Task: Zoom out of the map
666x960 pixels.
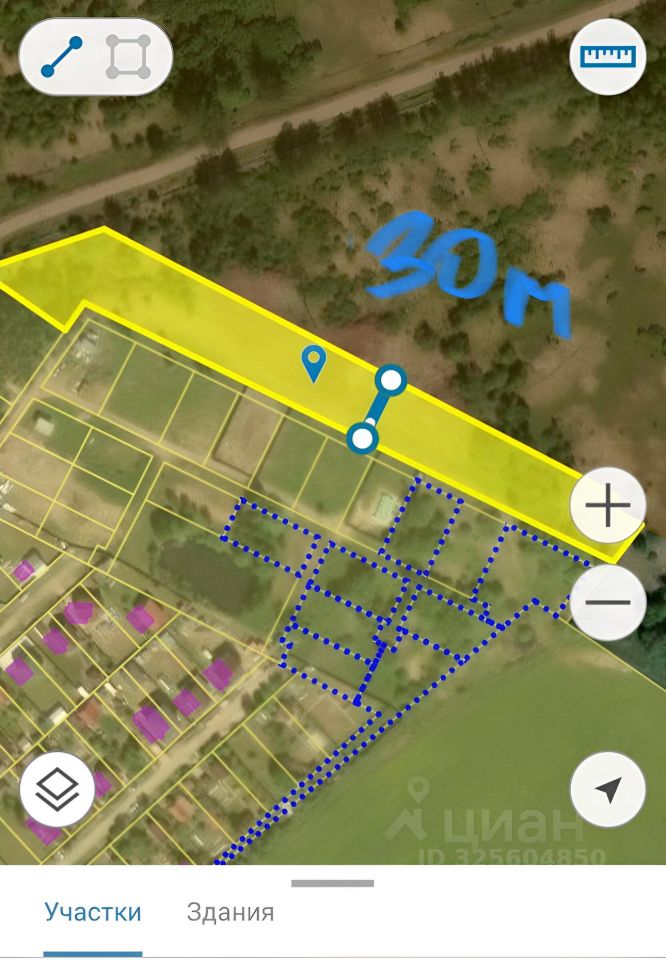Action: click(607, 602)
